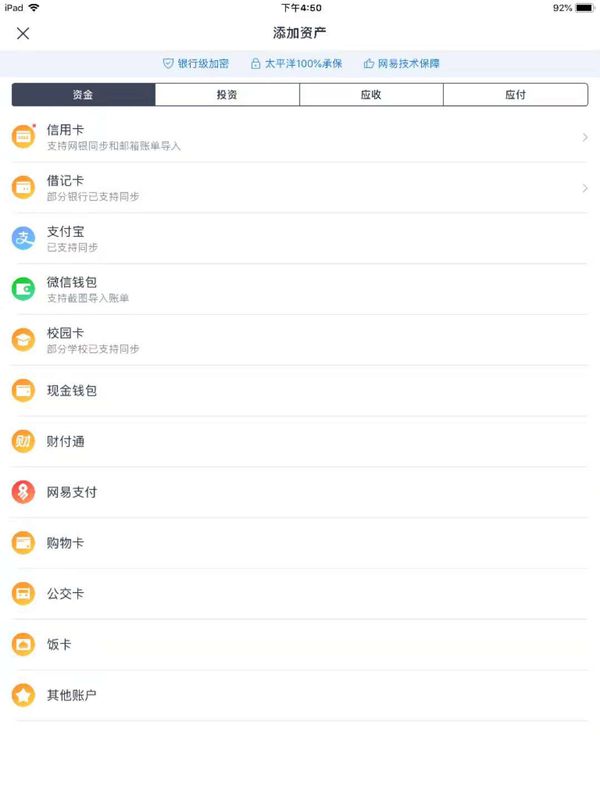Select the 资金 tab
600x800 pixels.
[83, 95]
